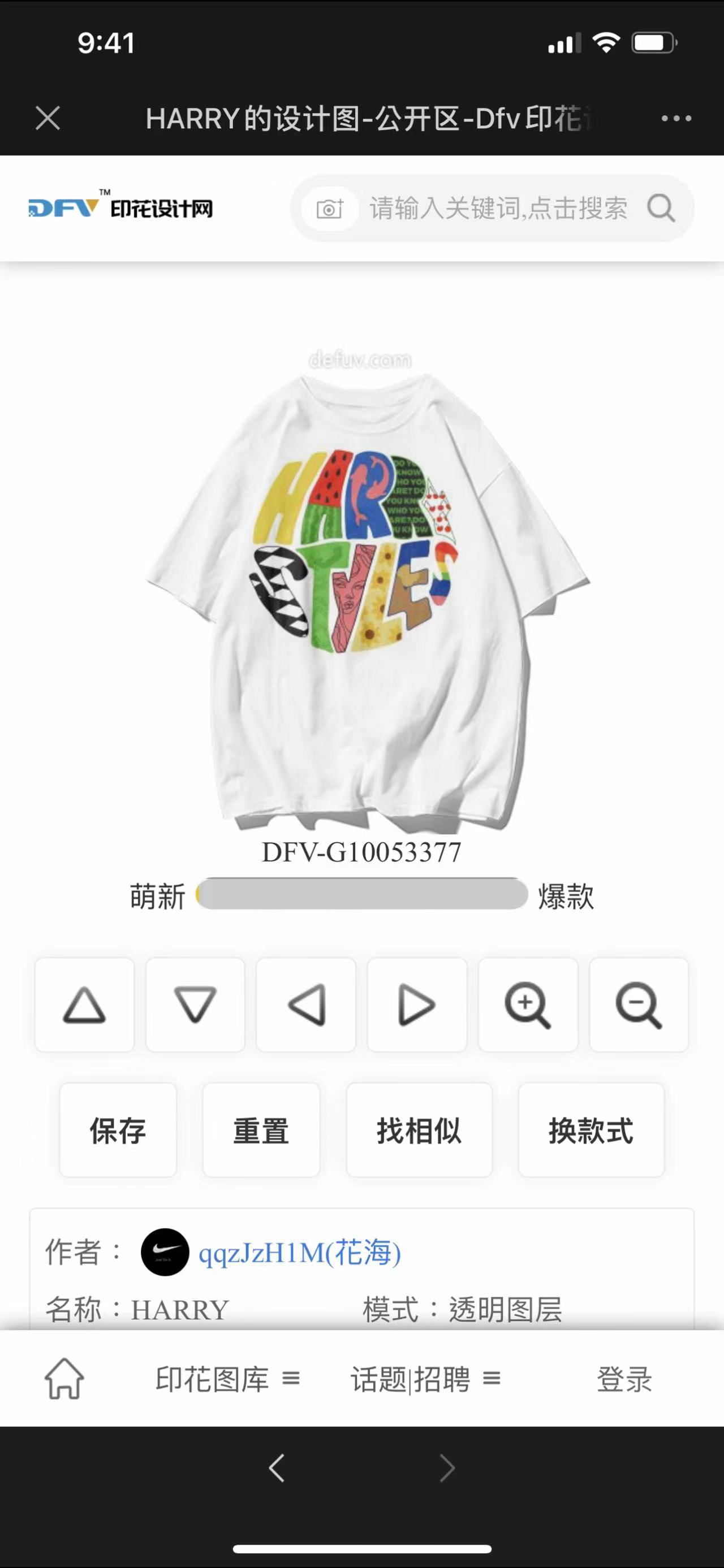This screenshot has height=1568, width=724.
Task: Tap 登录 to log in
Action: click(624, 1379)
